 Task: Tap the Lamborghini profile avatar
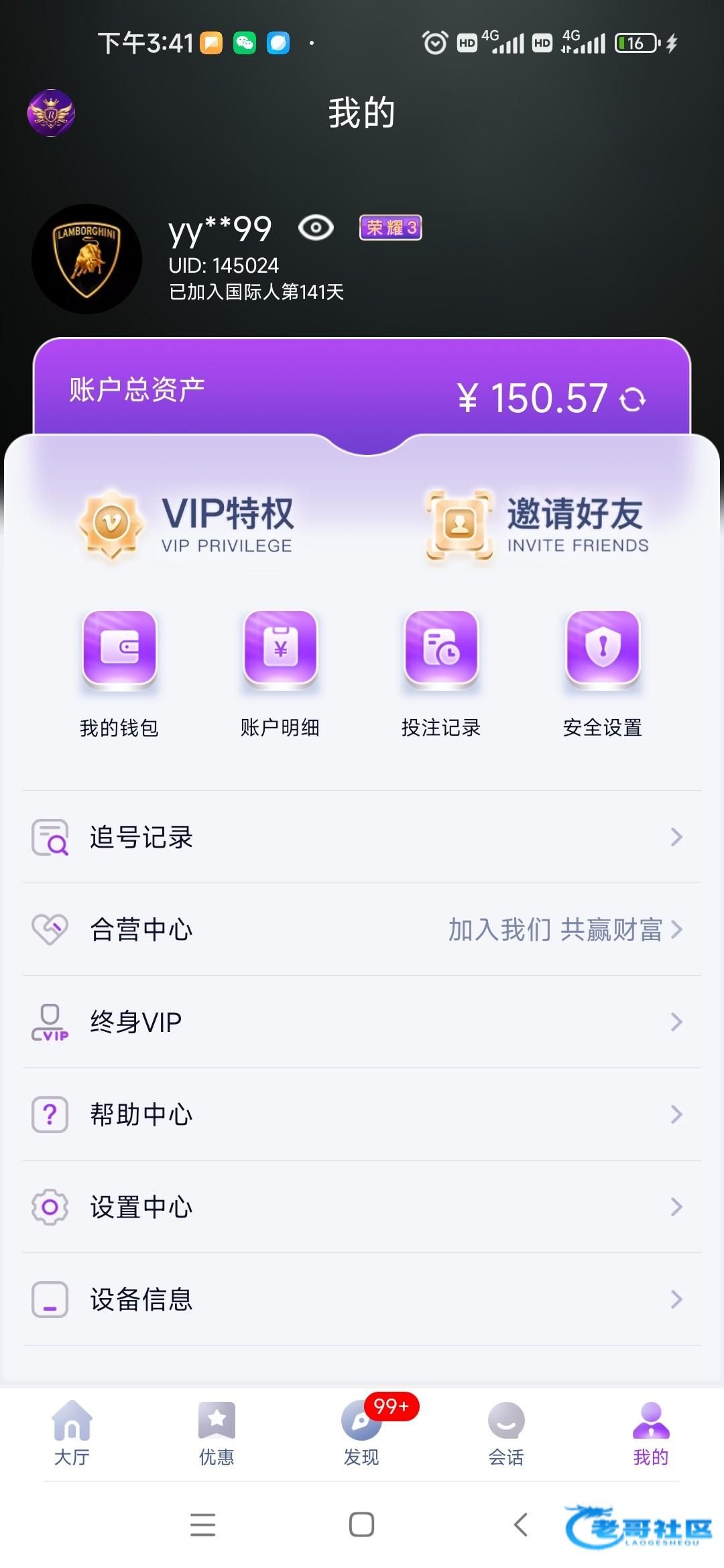point(87,259)
